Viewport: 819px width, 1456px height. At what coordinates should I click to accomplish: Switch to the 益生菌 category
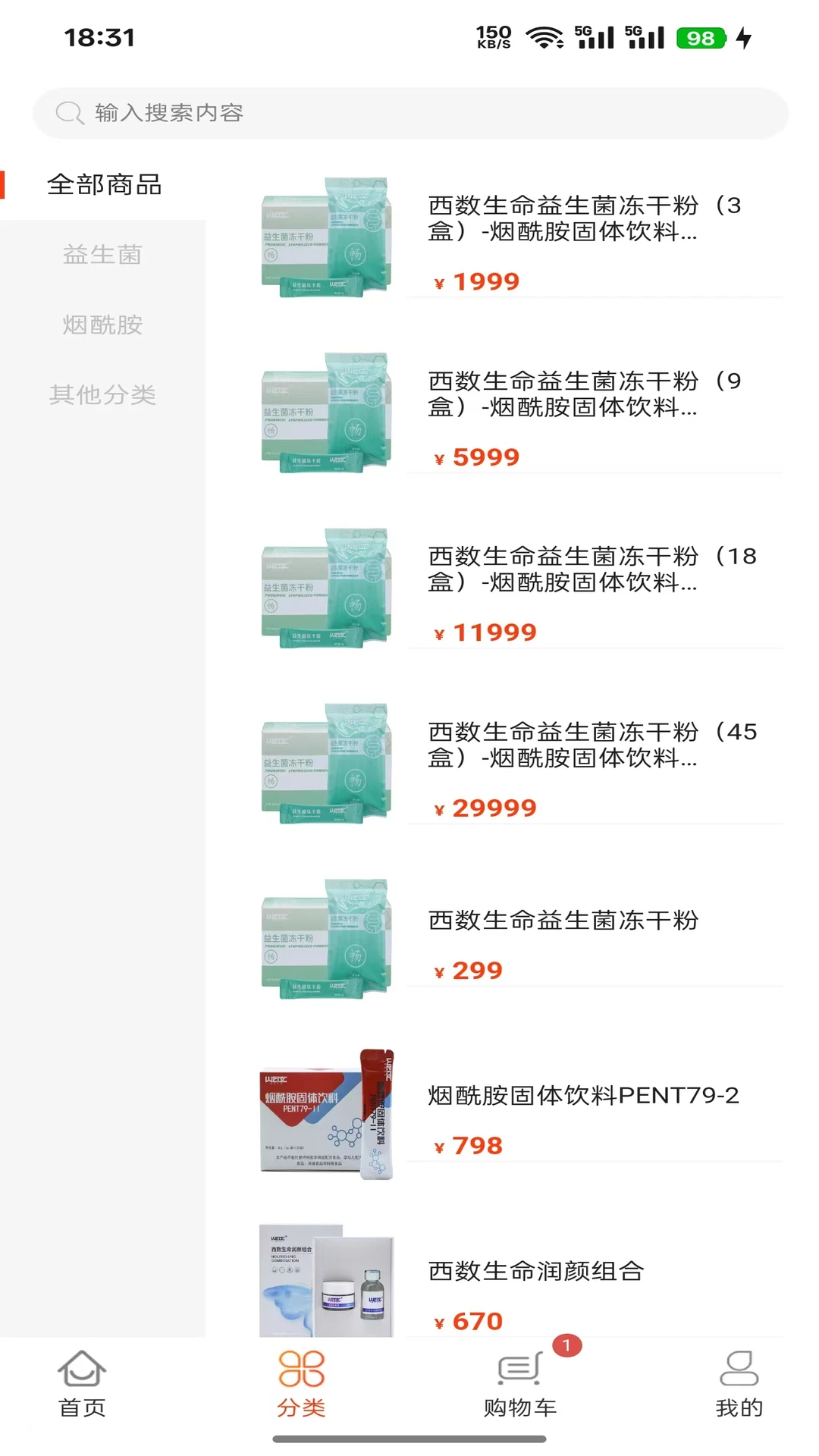click(103, 255)
